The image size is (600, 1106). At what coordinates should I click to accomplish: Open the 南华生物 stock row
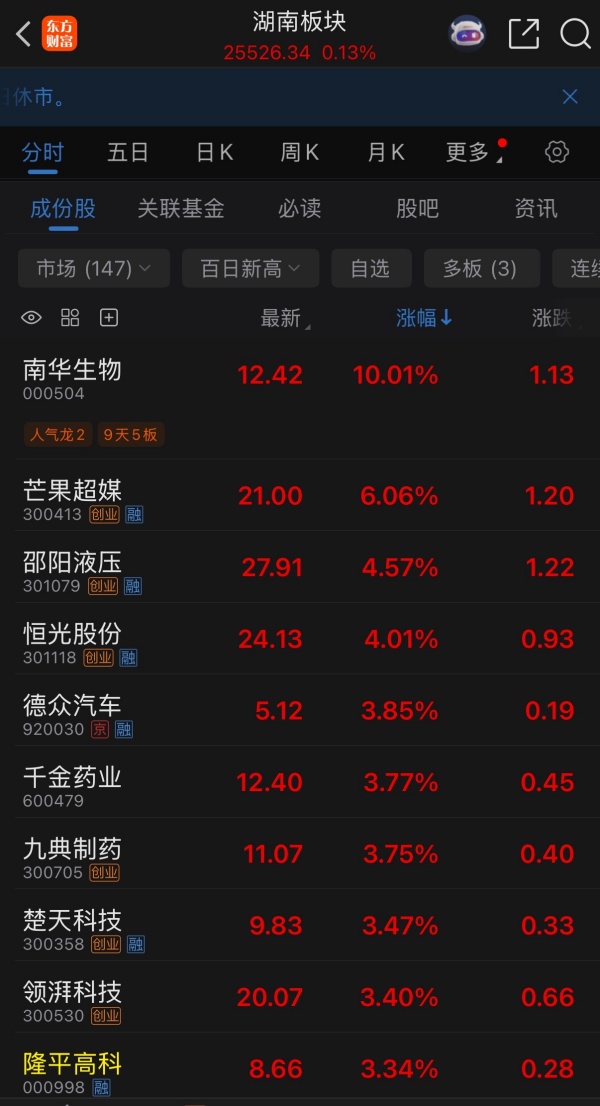click(x=300, y=403)
